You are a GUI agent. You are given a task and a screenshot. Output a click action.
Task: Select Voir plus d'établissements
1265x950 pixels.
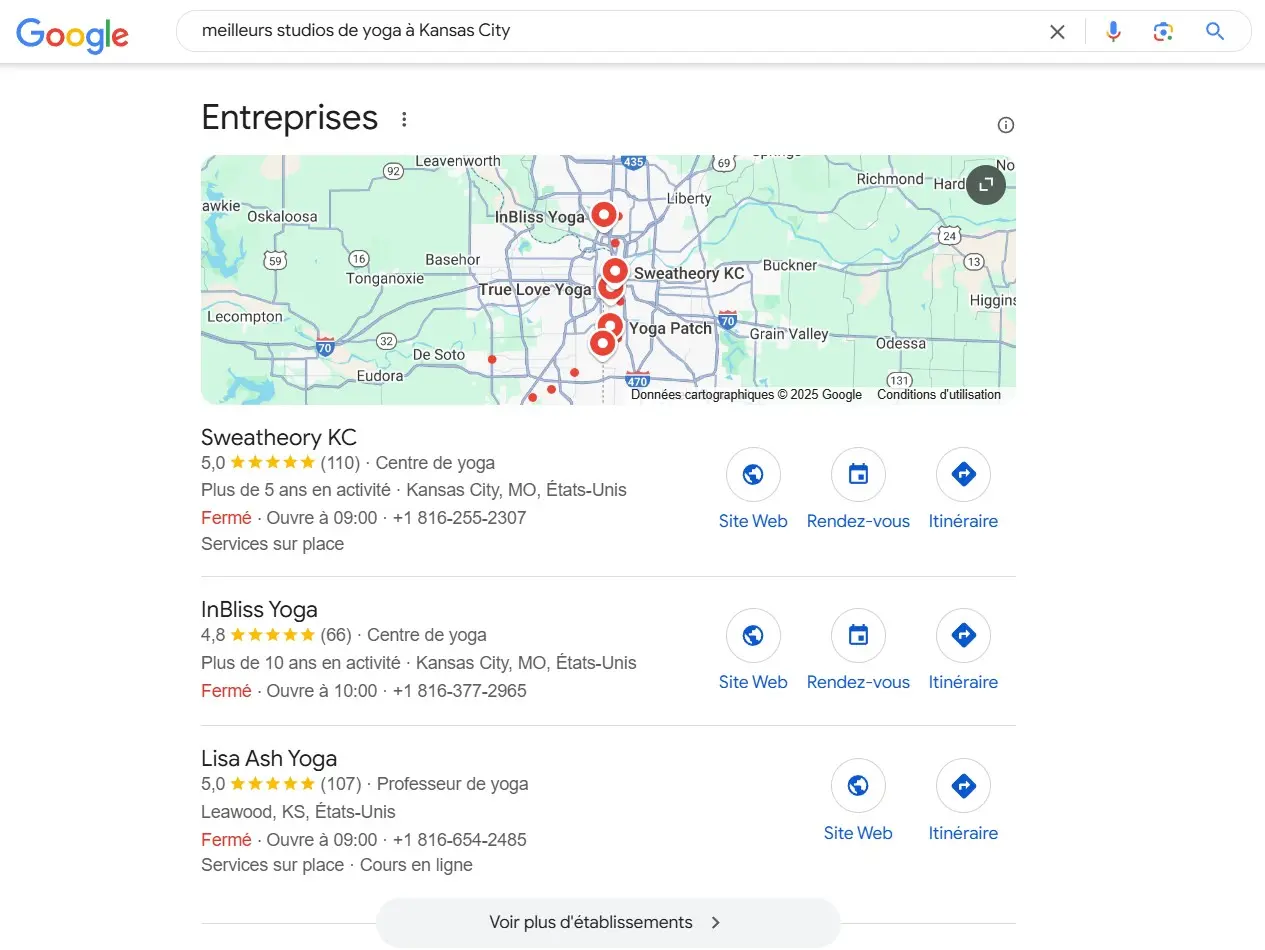607,922
